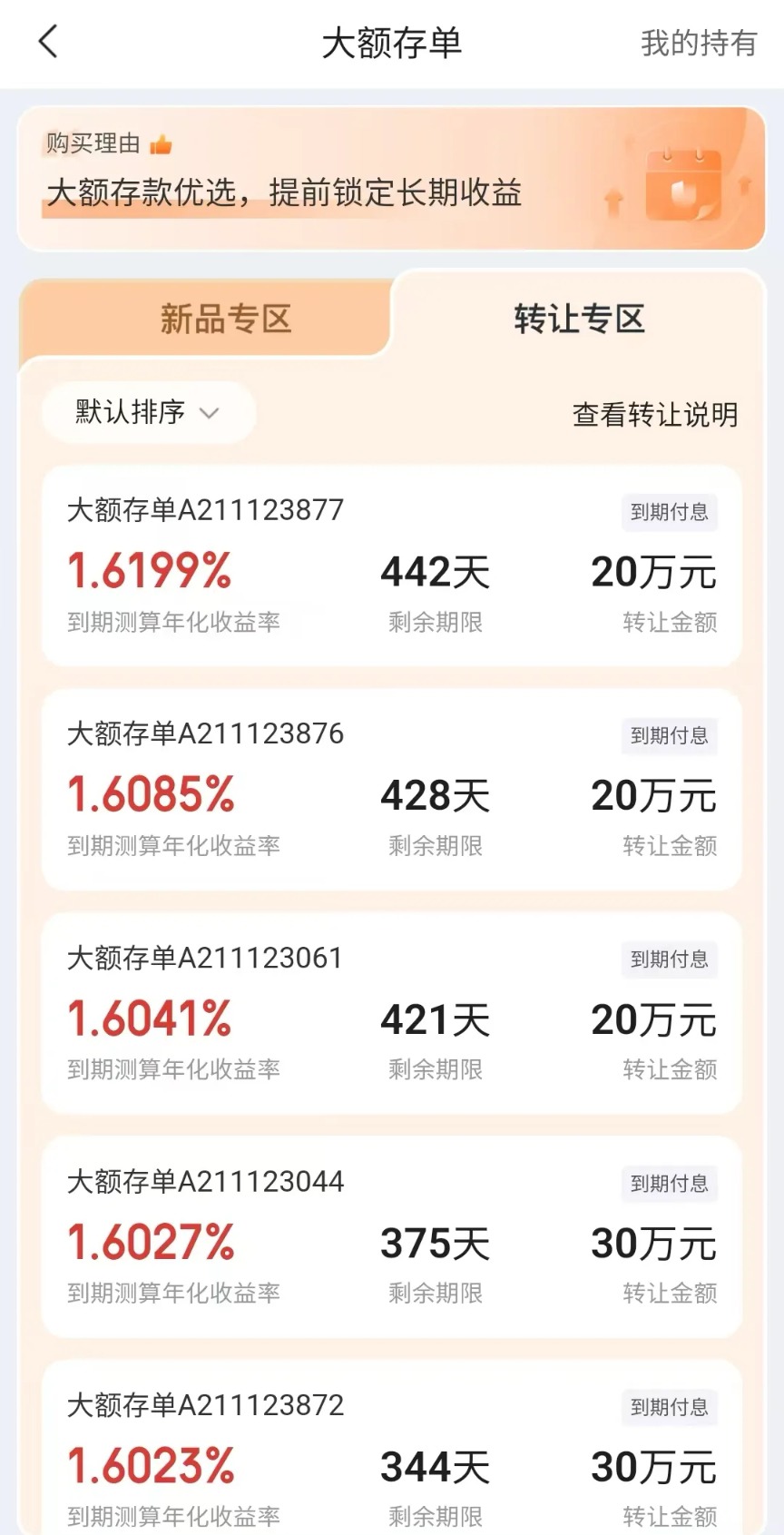Switch to 新品专区 tab
The image size is (784, 1535).
(225, 319)
